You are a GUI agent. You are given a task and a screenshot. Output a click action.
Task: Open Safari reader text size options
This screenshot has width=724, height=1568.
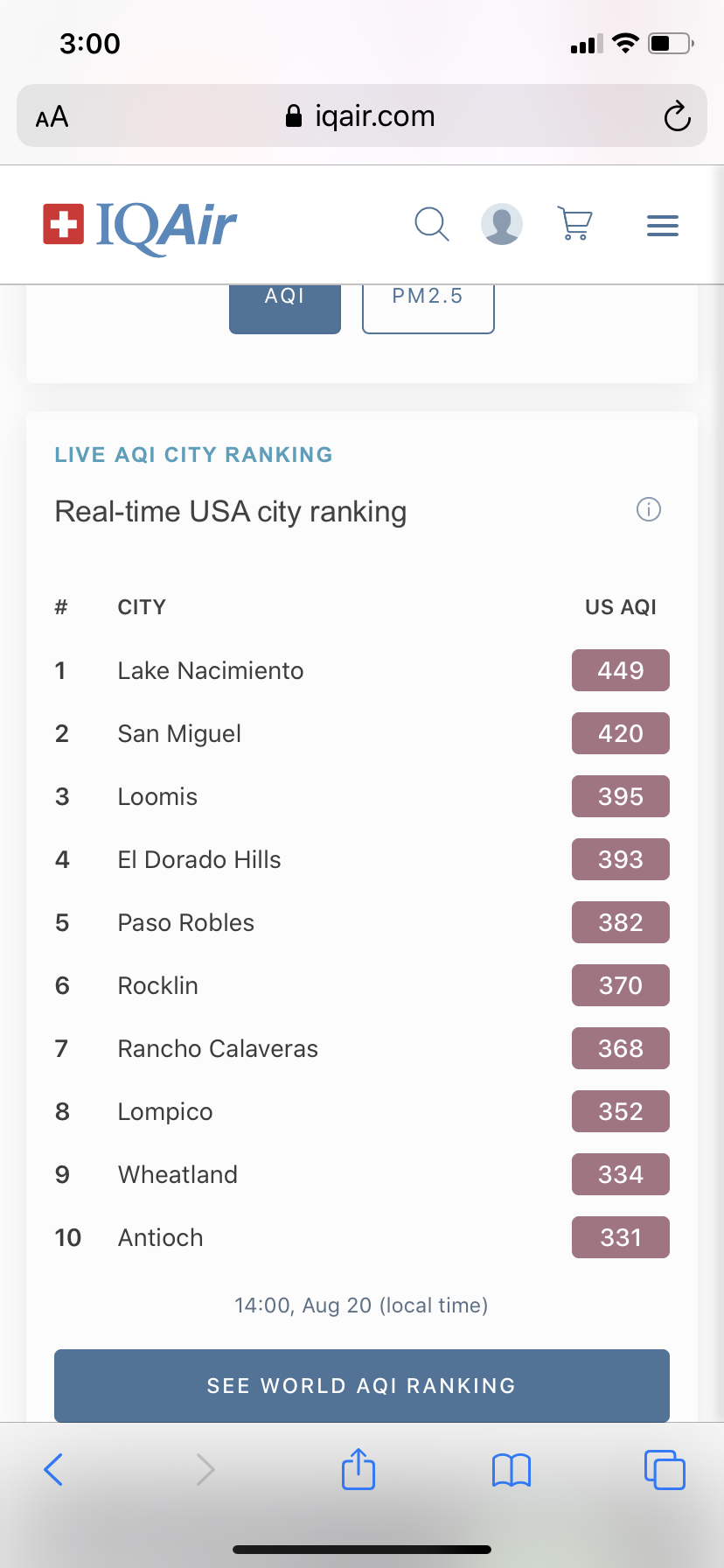(52, 116)
